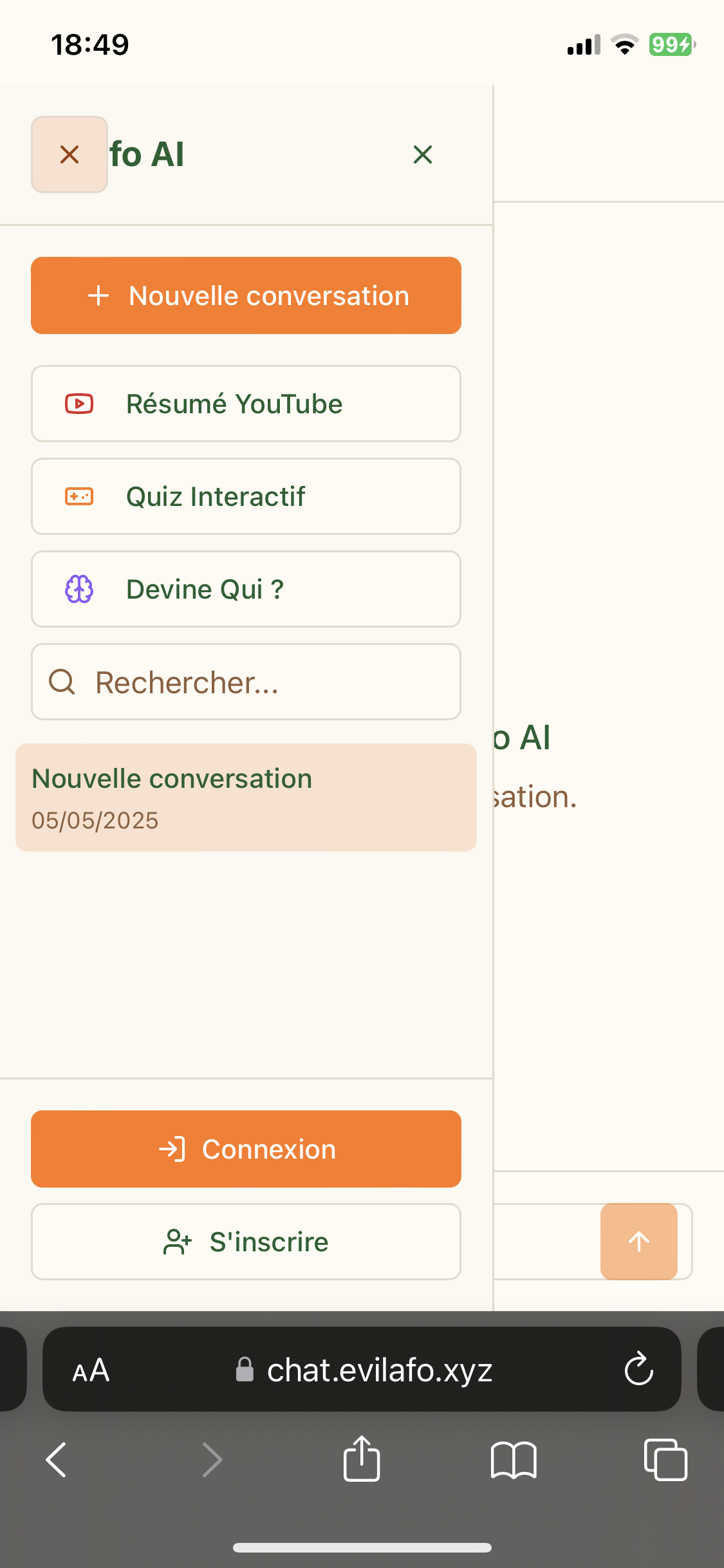Launch Quiz Interactif
The image size is (724, 1568).
[246, 496]
